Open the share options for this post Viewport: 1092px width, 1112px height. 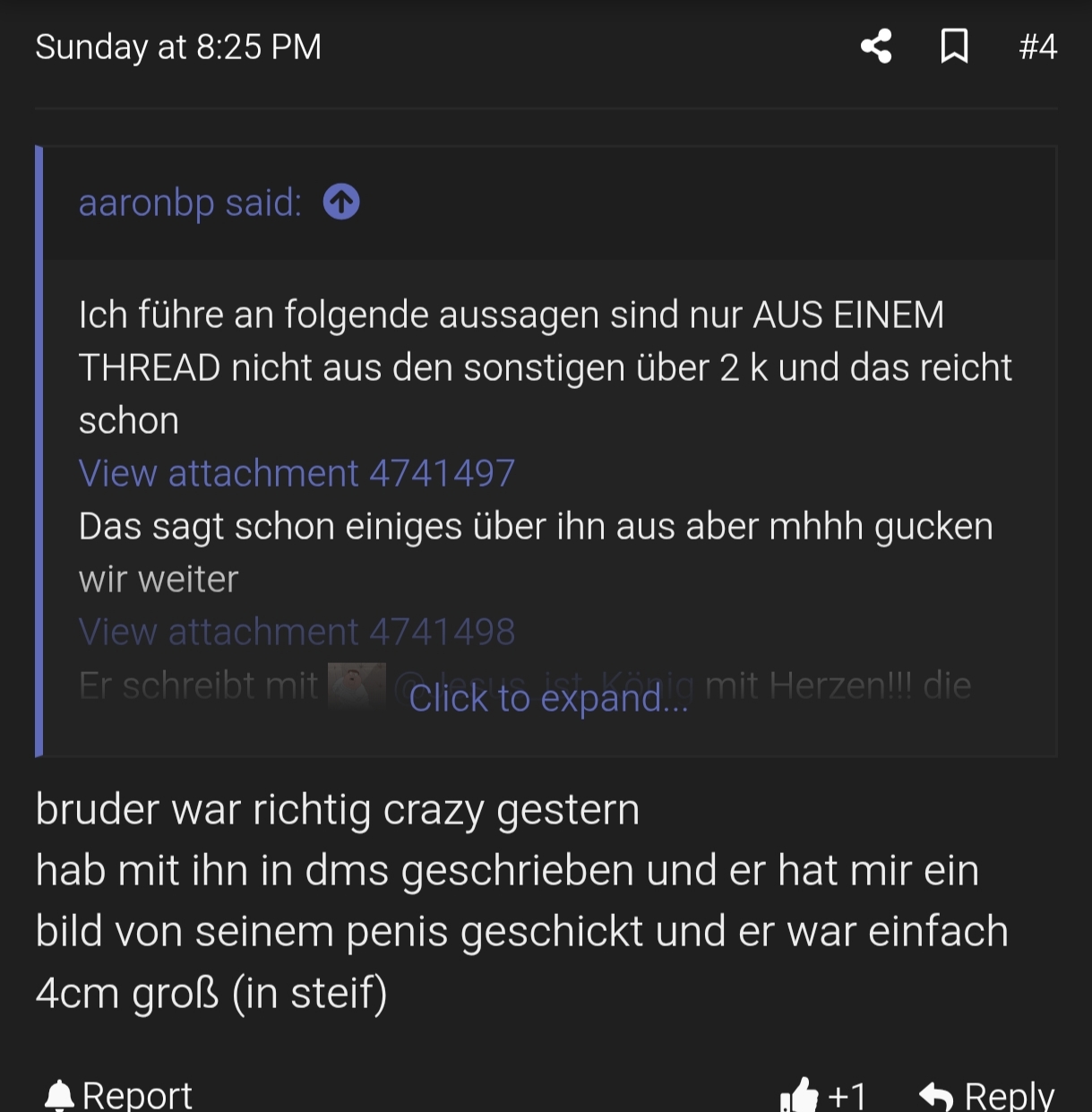point(875,47)
